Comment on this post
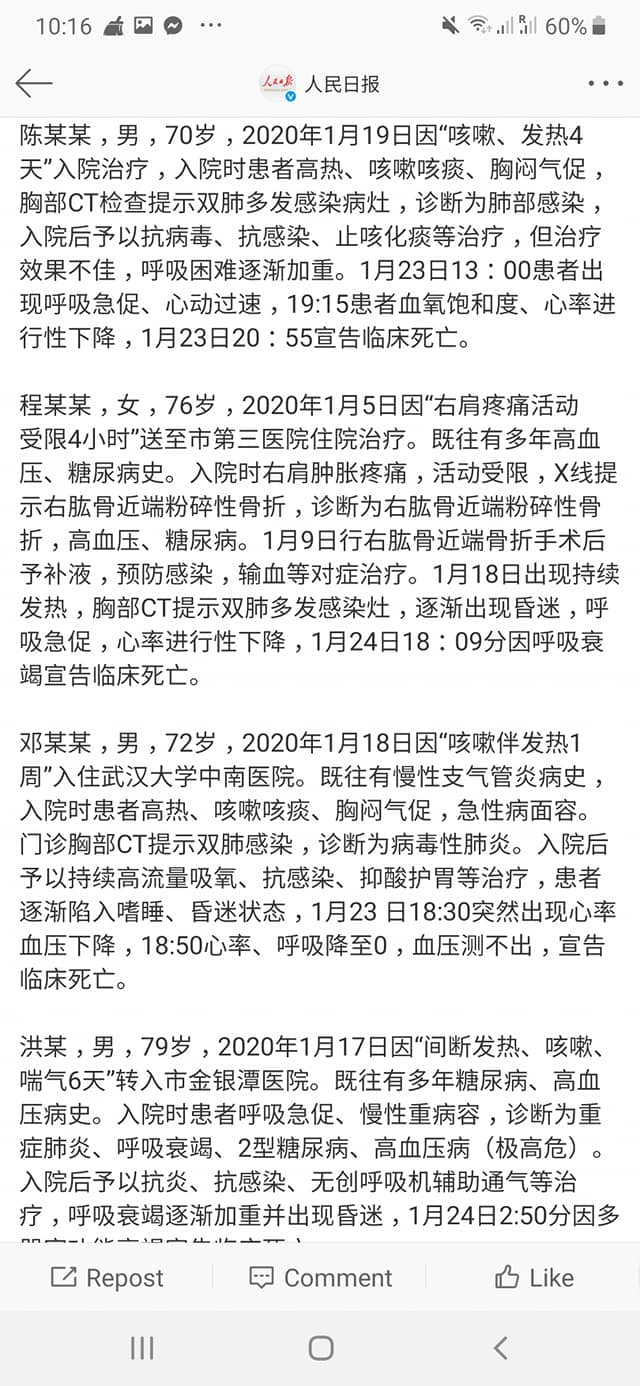Screen dimensions: 640x1386 point(320,1277)
